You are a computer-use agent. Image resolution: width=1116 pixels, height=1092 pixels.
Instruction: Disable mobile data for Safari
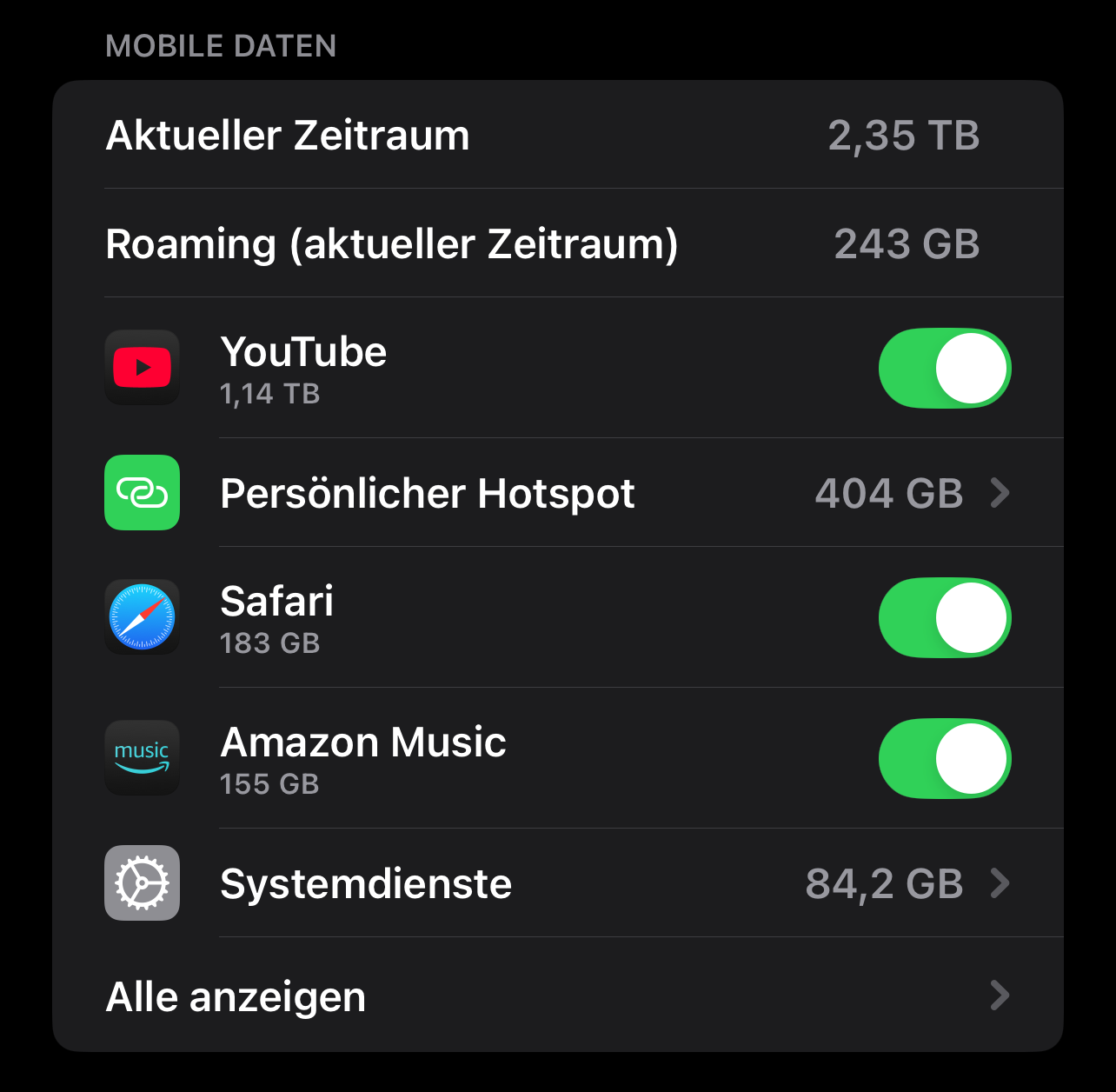pyautogui.click(x=944, y=618)
